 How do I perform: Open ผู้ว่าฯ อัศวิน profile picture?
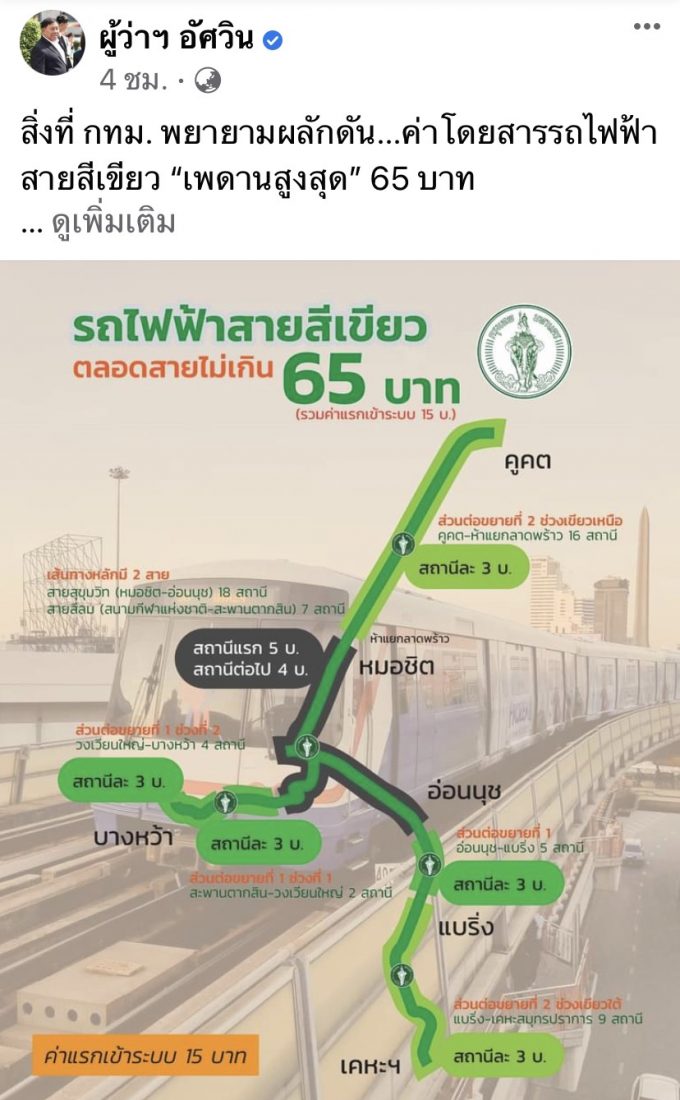(x=52, y=43)
